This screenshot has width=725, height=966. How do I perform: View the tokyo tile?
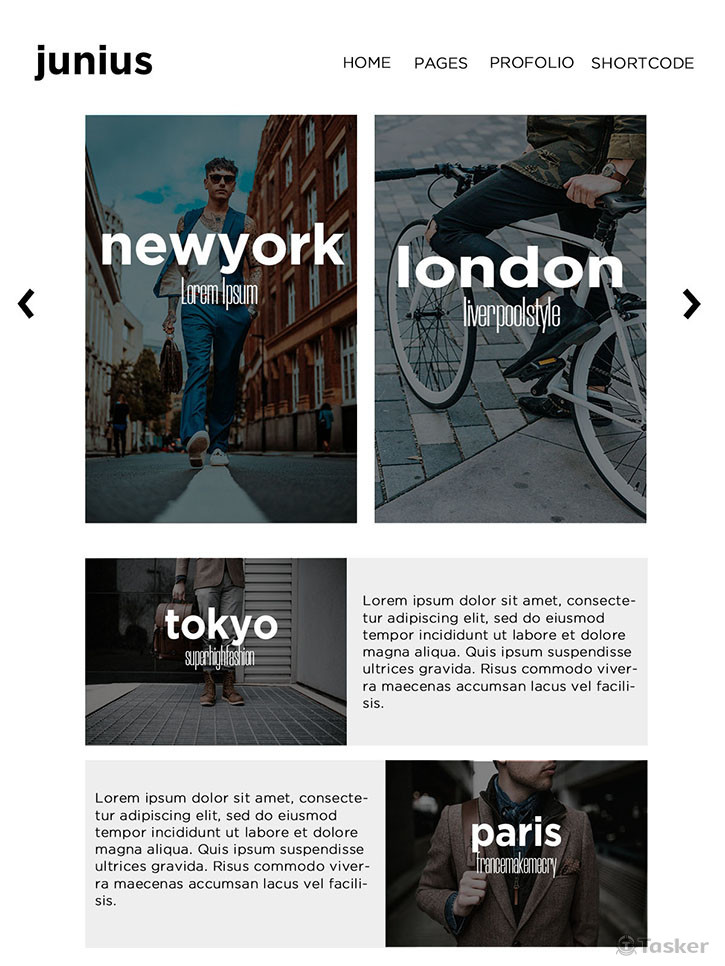(216, 651)
